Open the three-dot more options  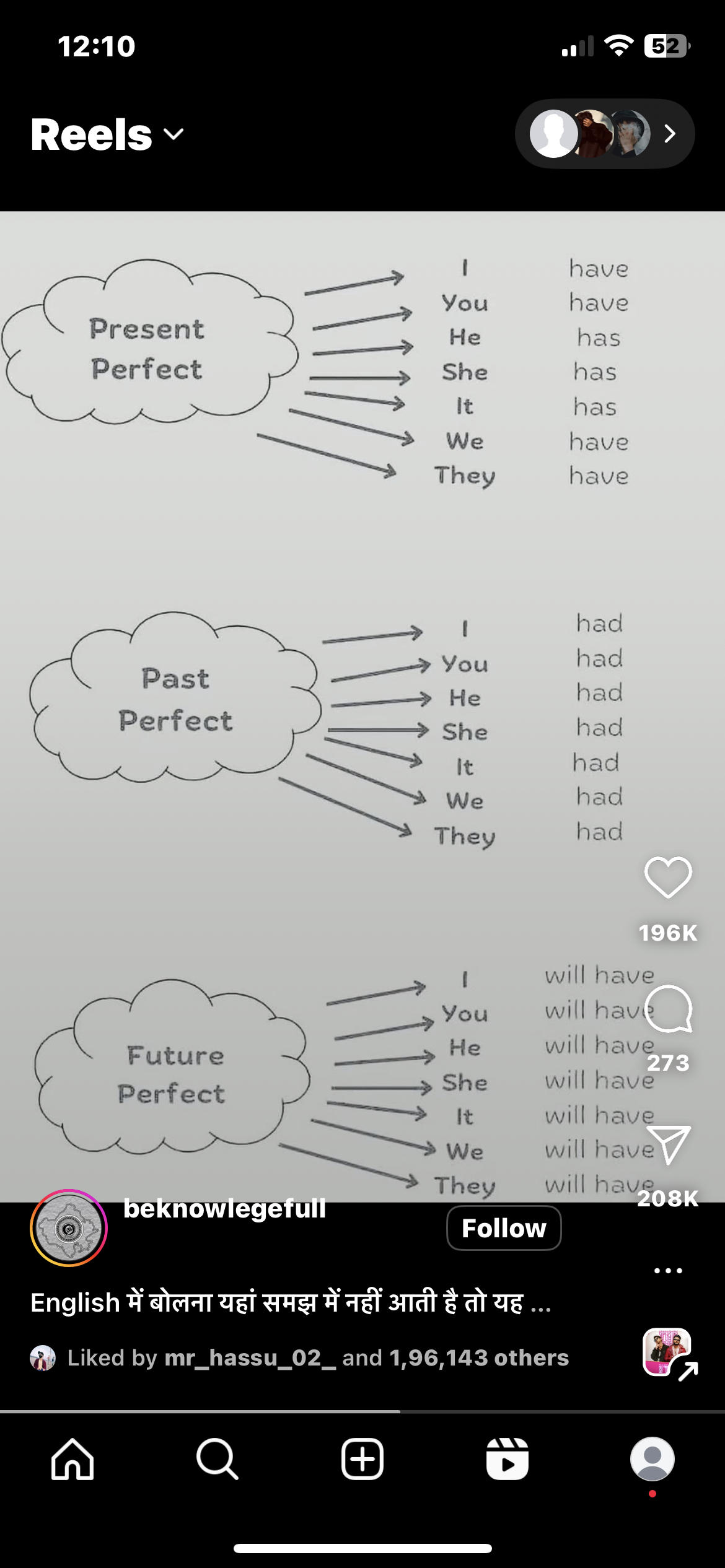(667, 1270)
